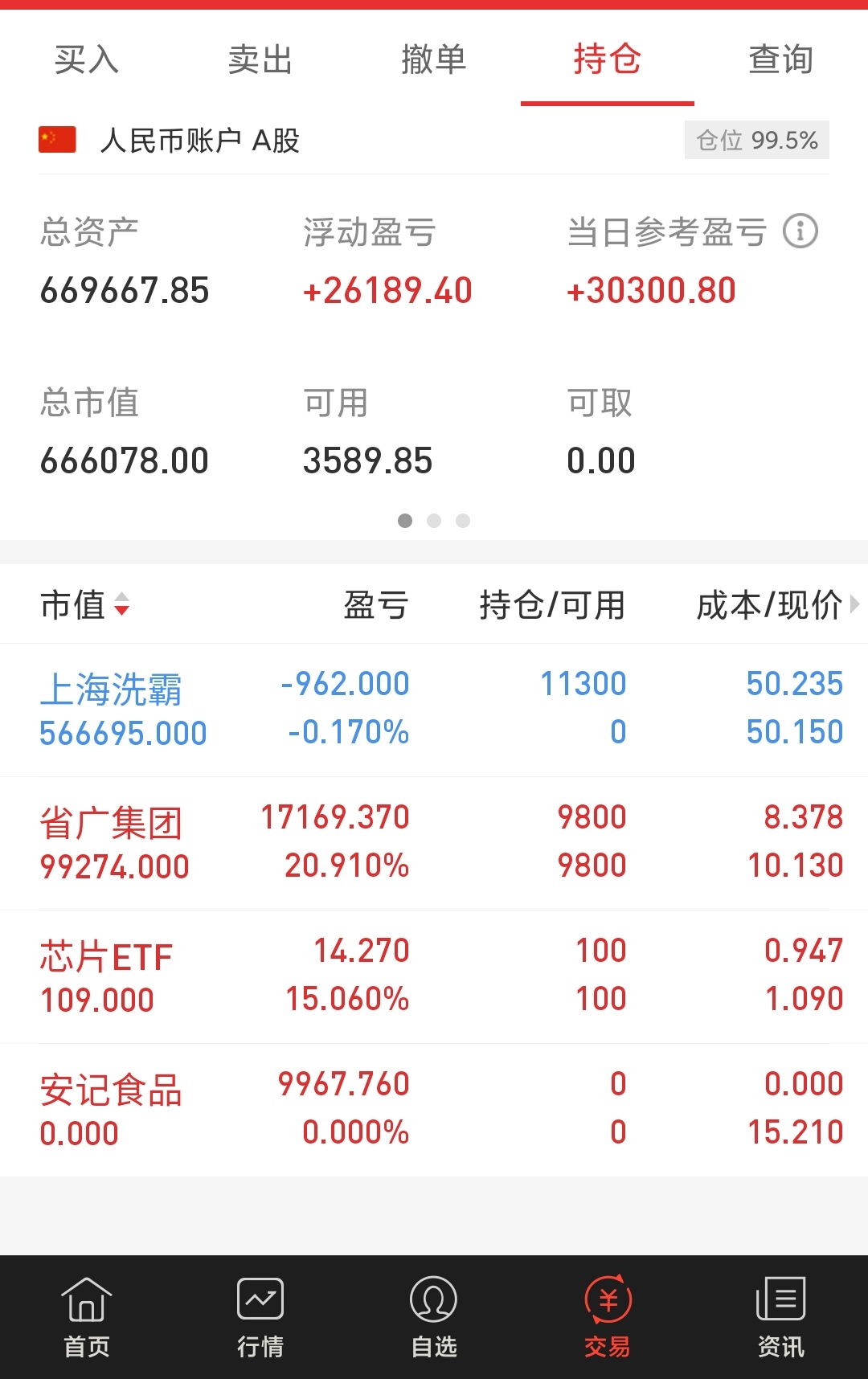
Task: Select the 交易 trading icon
Action: 607,1316
